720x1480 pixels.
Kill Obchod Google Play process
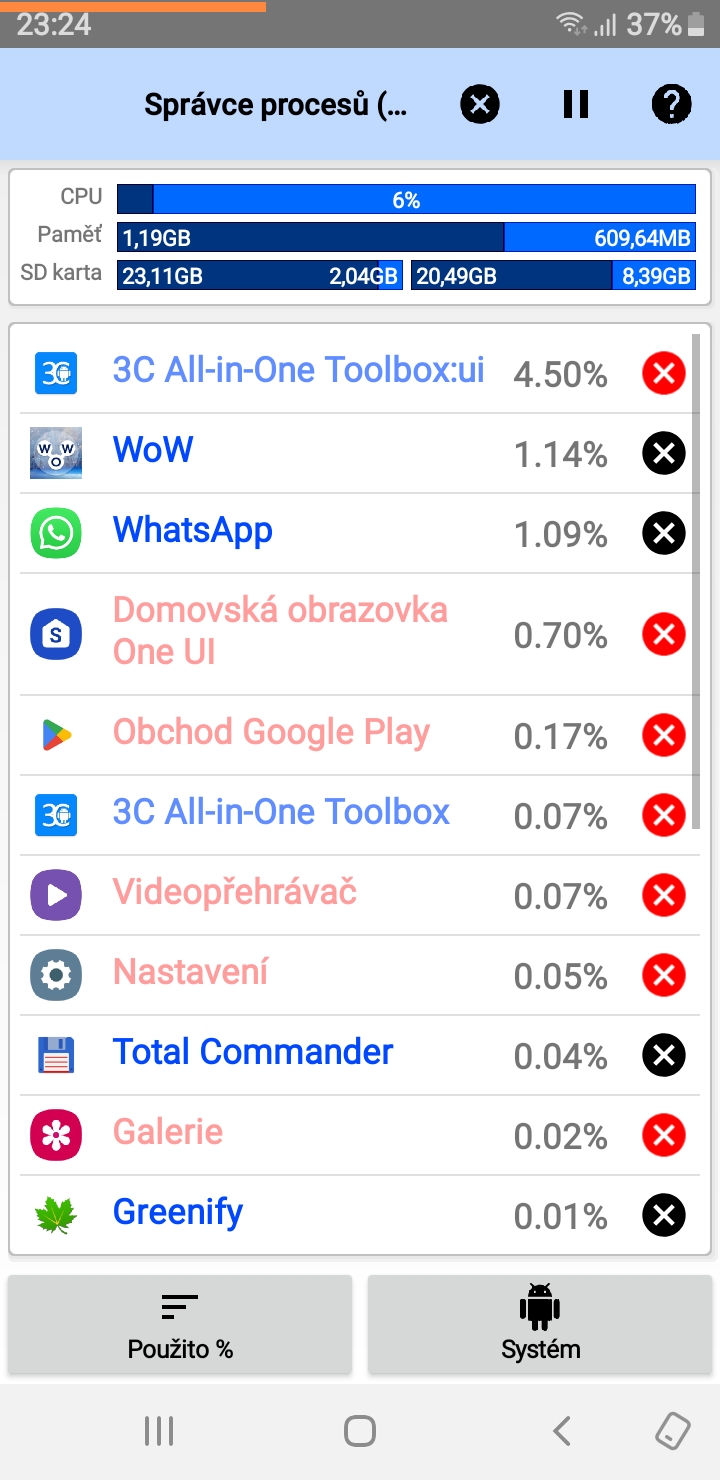pyautogui.click(x=663, y=736)
